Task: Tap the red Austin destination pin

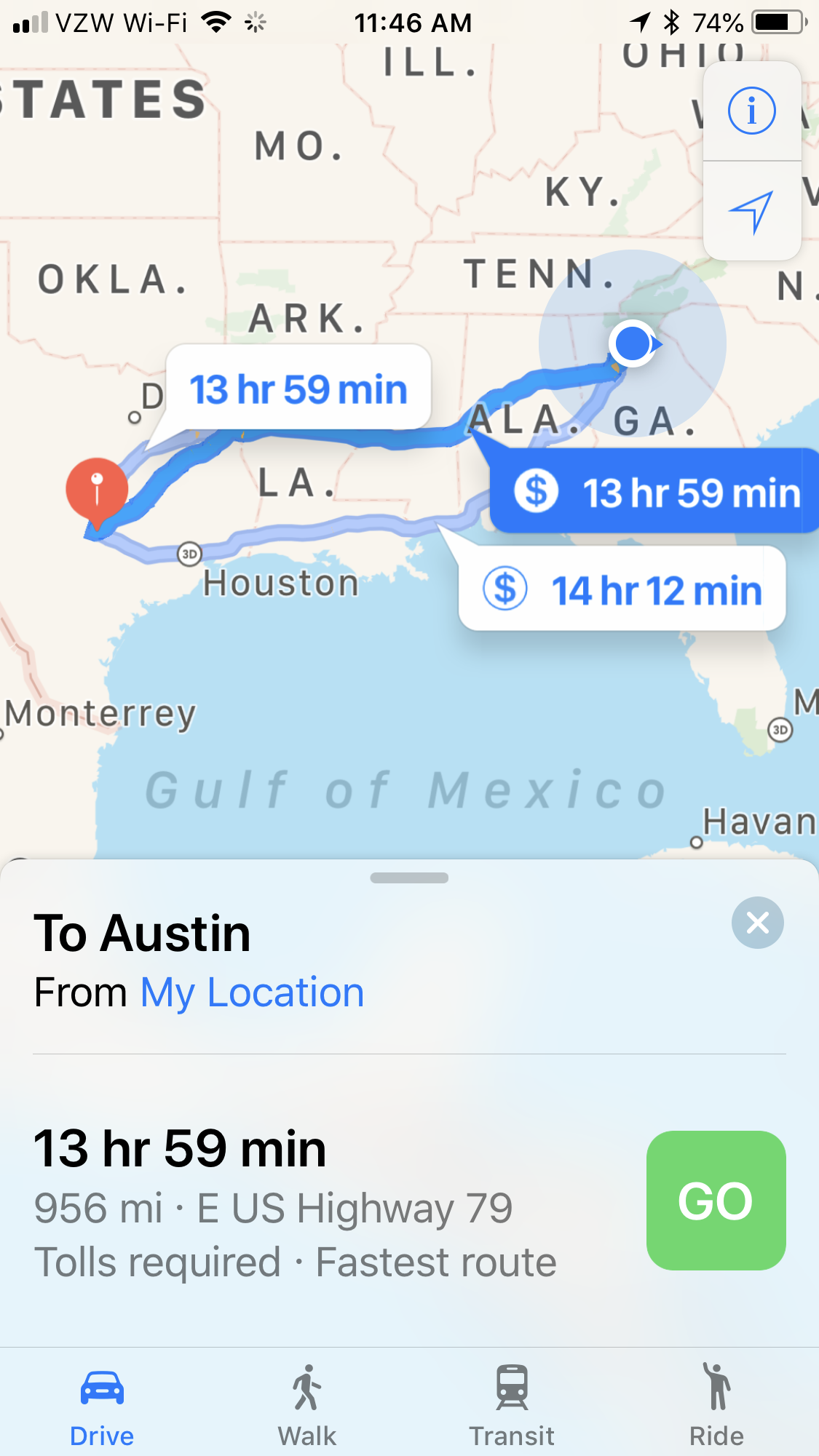Action: (x=96, y=488)
